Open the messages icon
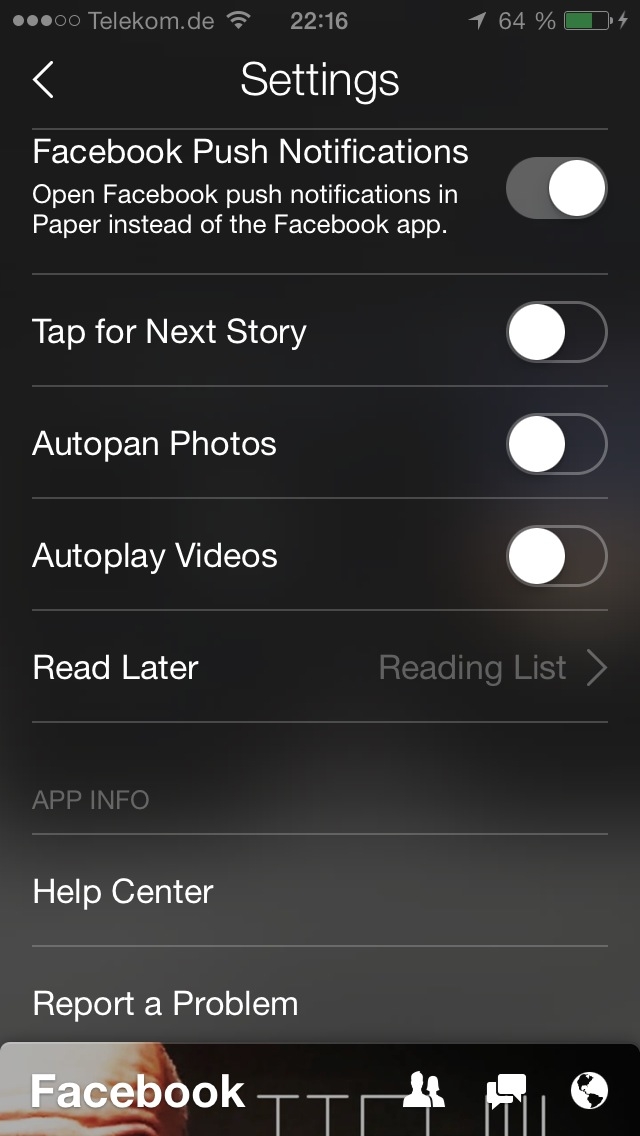 coord(506,1091)
